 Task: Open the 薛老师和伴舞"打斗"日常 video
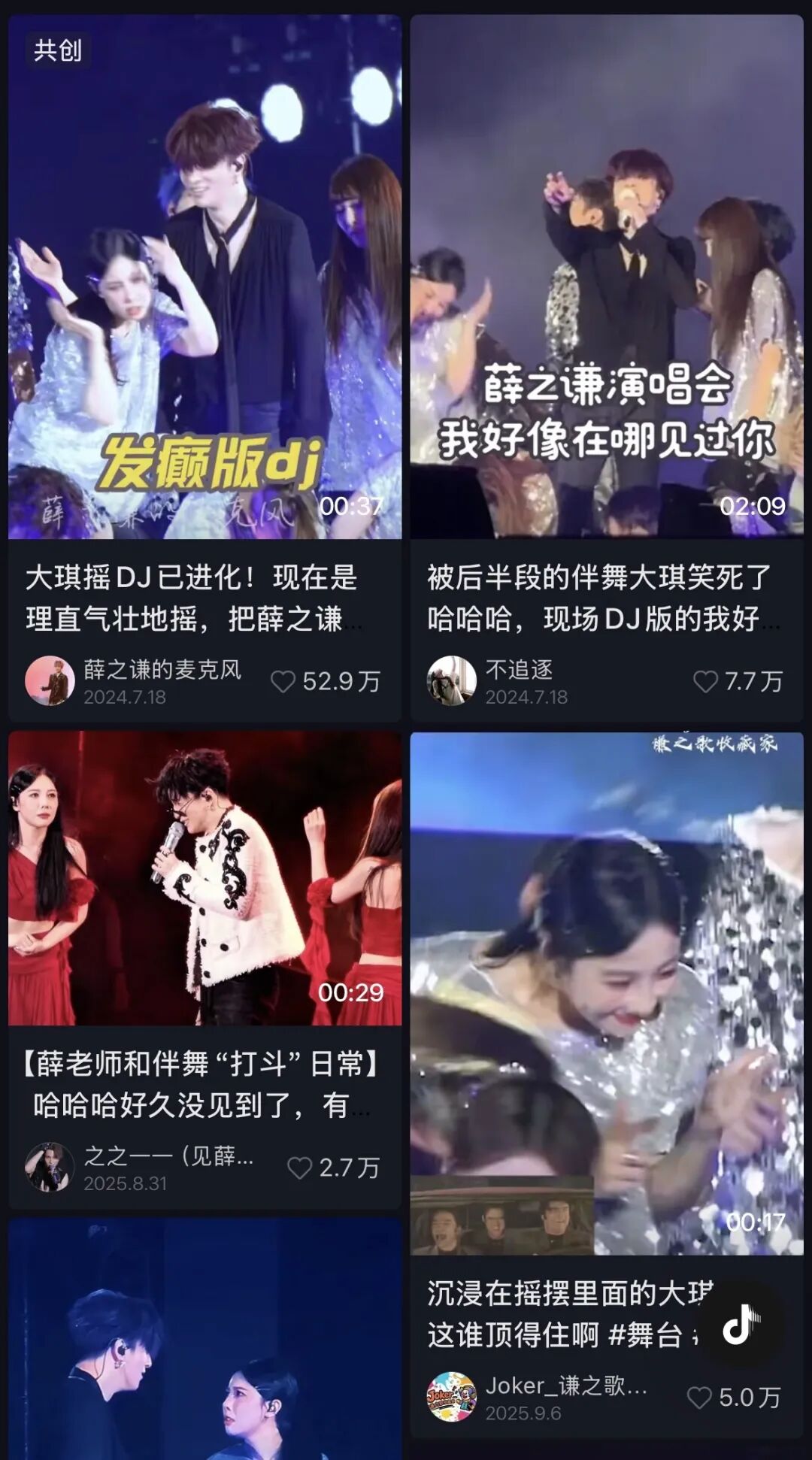[205, 878]
